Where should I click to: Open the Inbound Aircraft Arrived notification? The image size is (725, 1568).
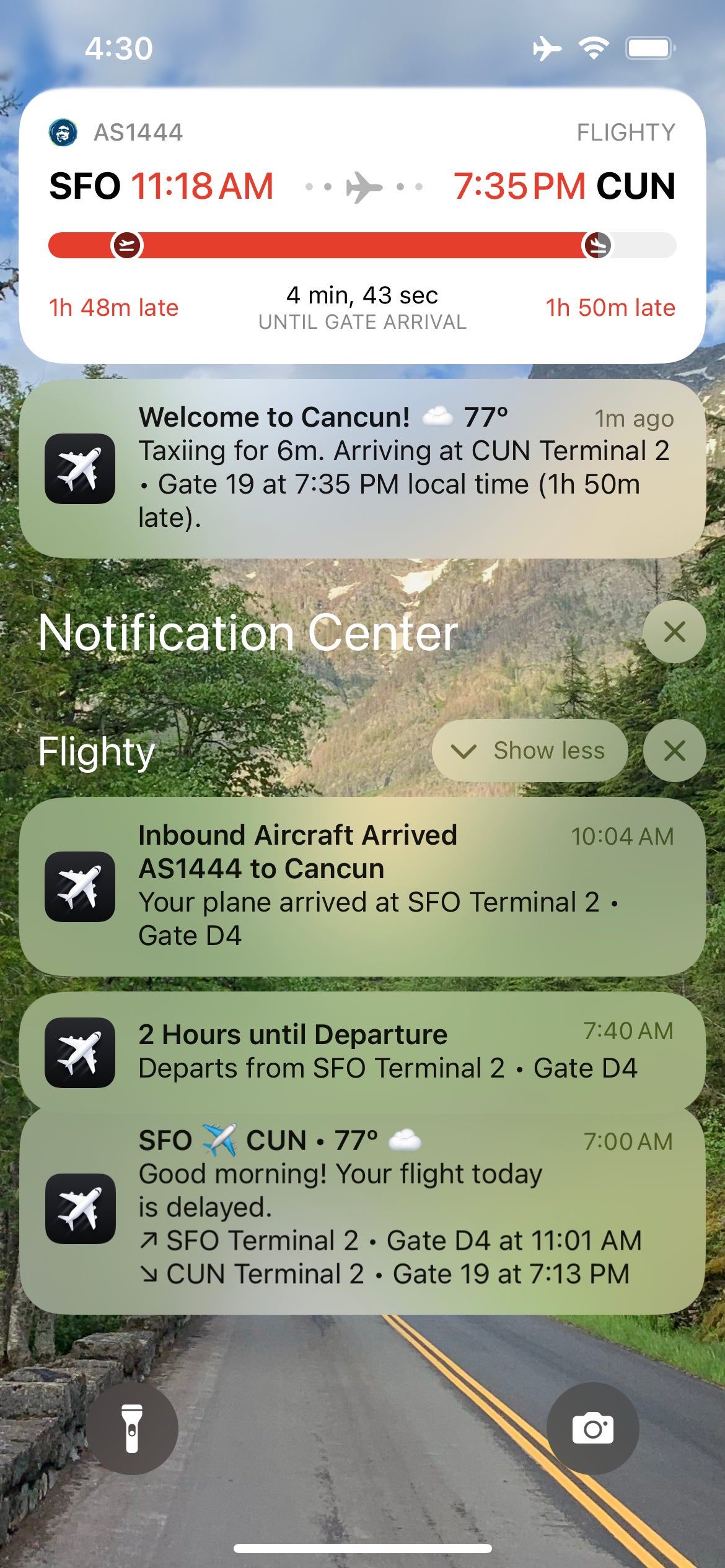[x=362, y=886]
